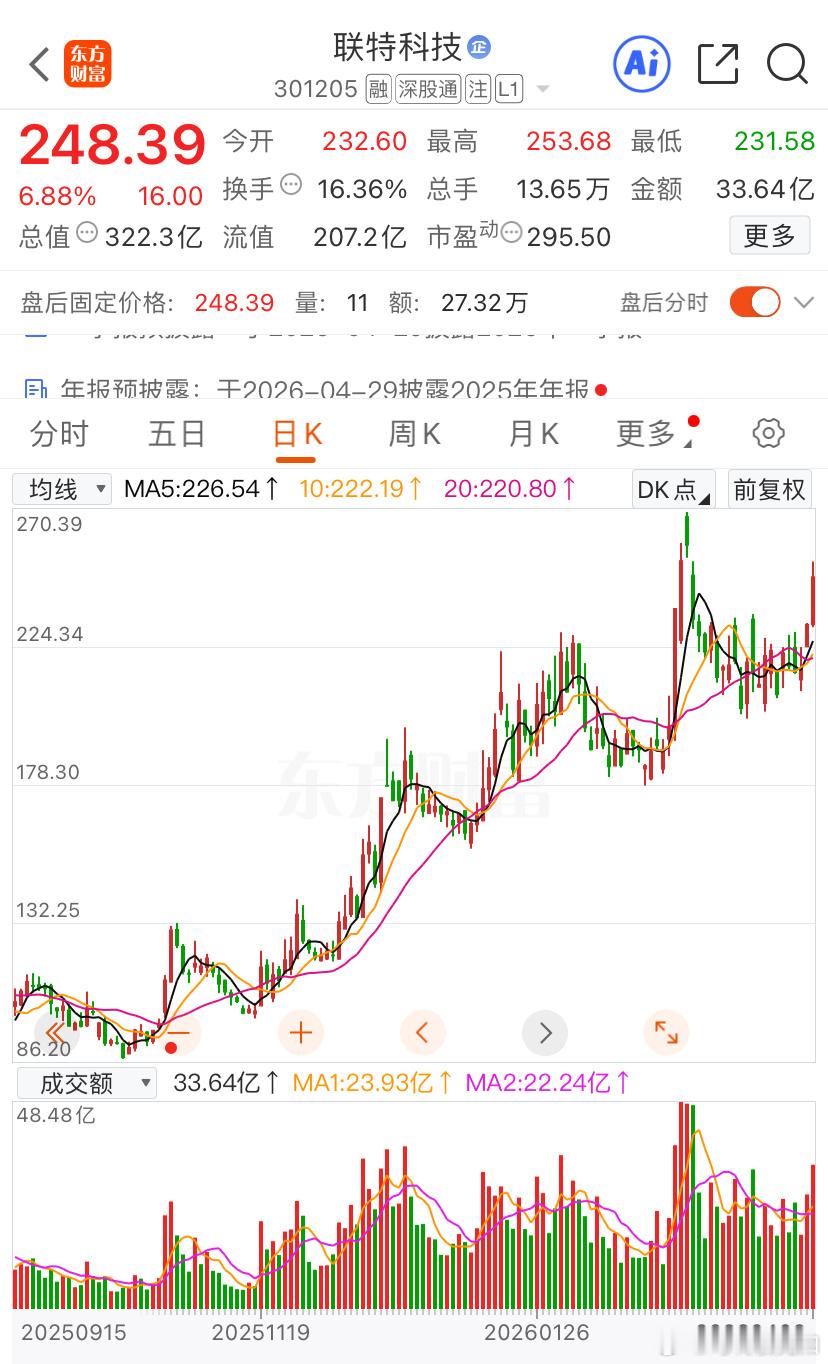Enable 前复权 price adjustment
Screen dimensions: 828x1364
tap(769, 490)
